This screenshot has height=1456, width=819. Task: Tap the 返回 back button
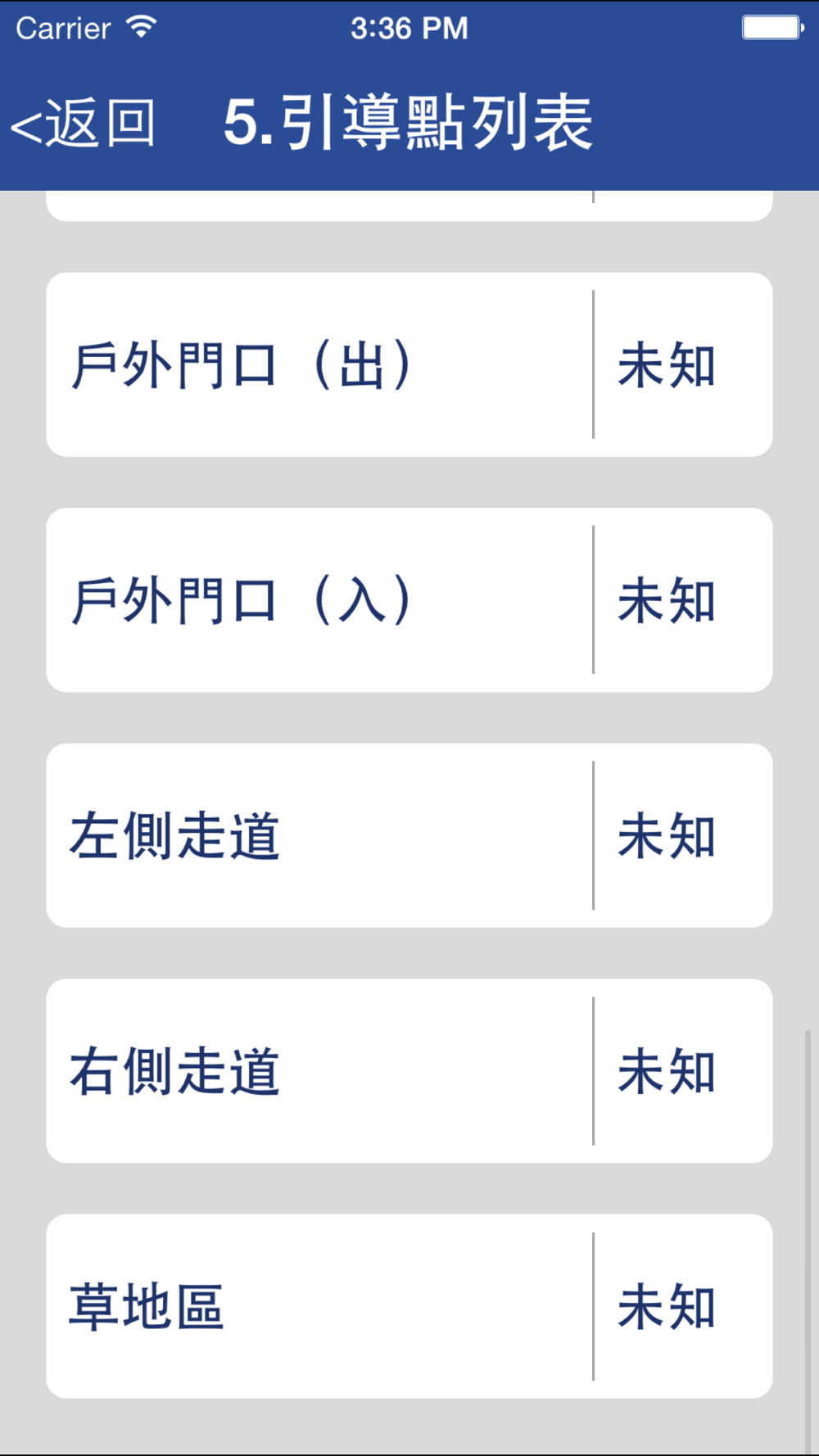click(83, 124)
